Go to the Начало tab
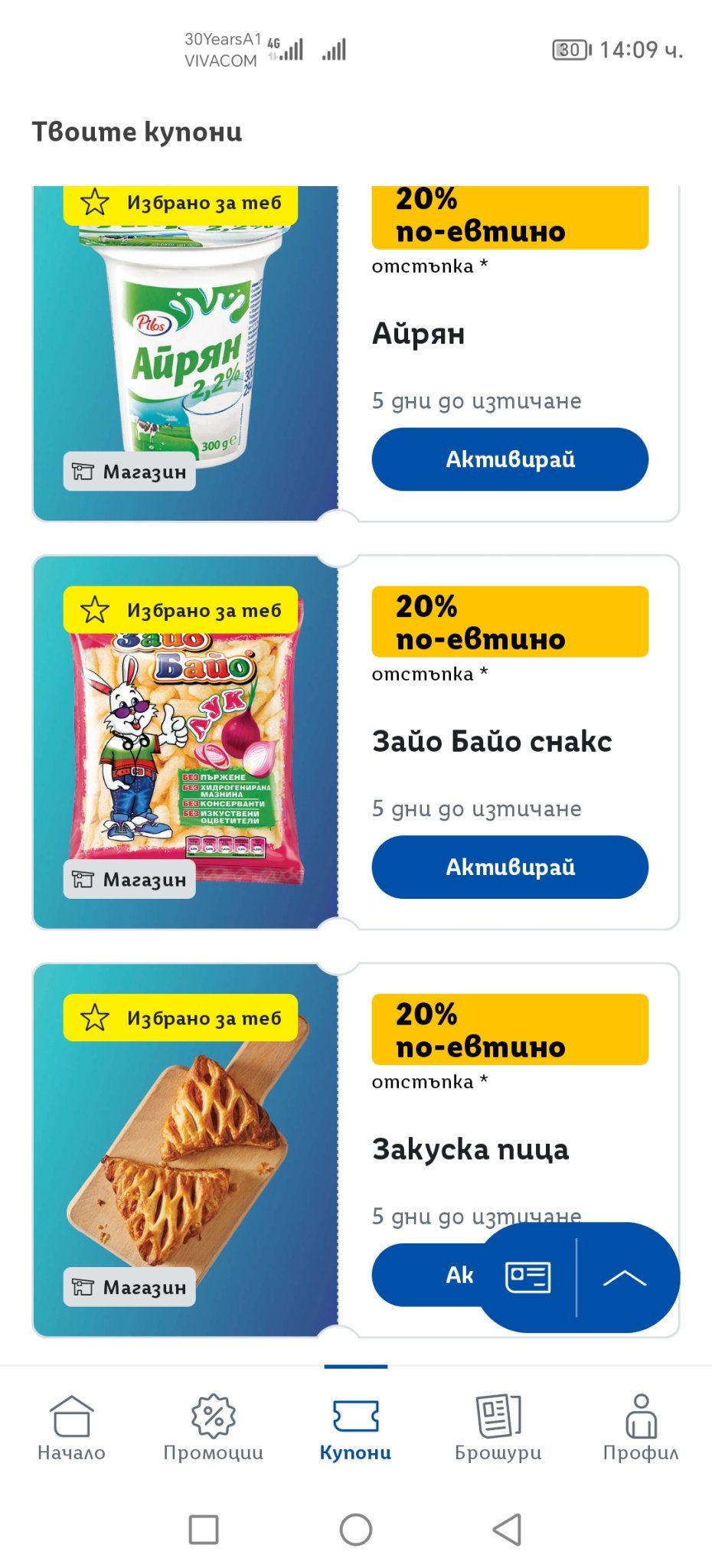The width and height of the screenshot is (712, 1568). tap(71, 1428)
